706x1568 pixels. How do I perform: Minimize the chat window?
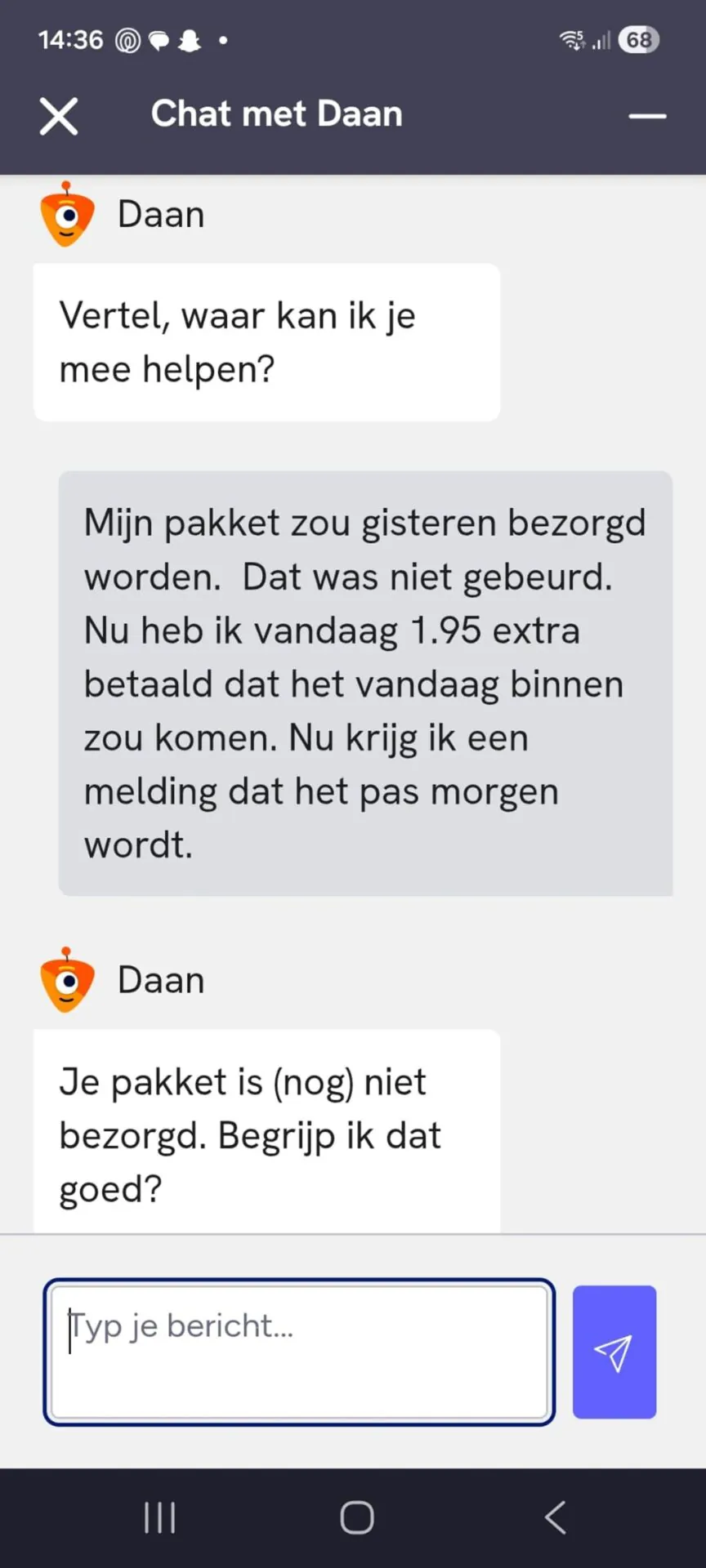[647, 117]
